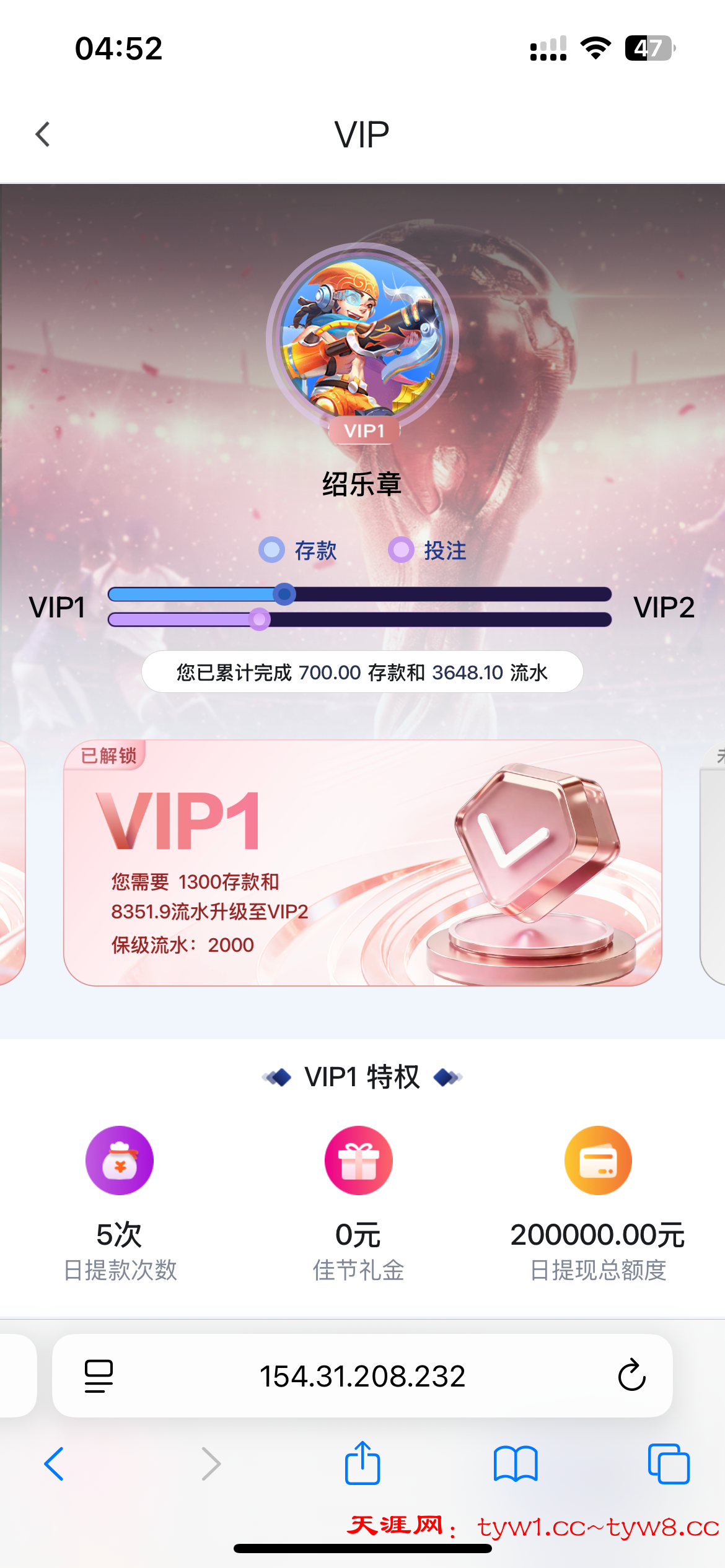The width and height of the screenshot is (725, 1568).
Task: Go back from the VIP page
Action: click(43, 134)
